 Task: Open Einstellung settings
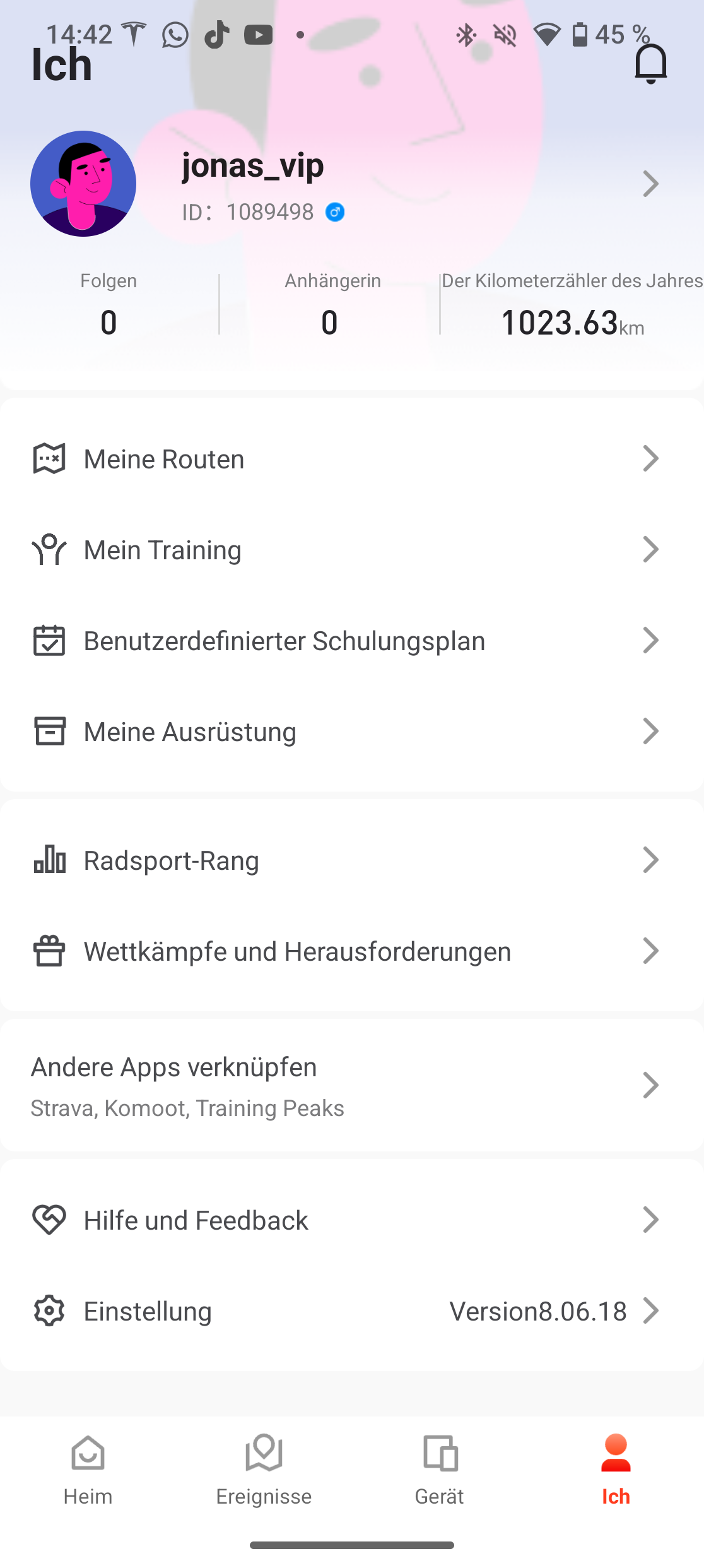click(352, 1311)
